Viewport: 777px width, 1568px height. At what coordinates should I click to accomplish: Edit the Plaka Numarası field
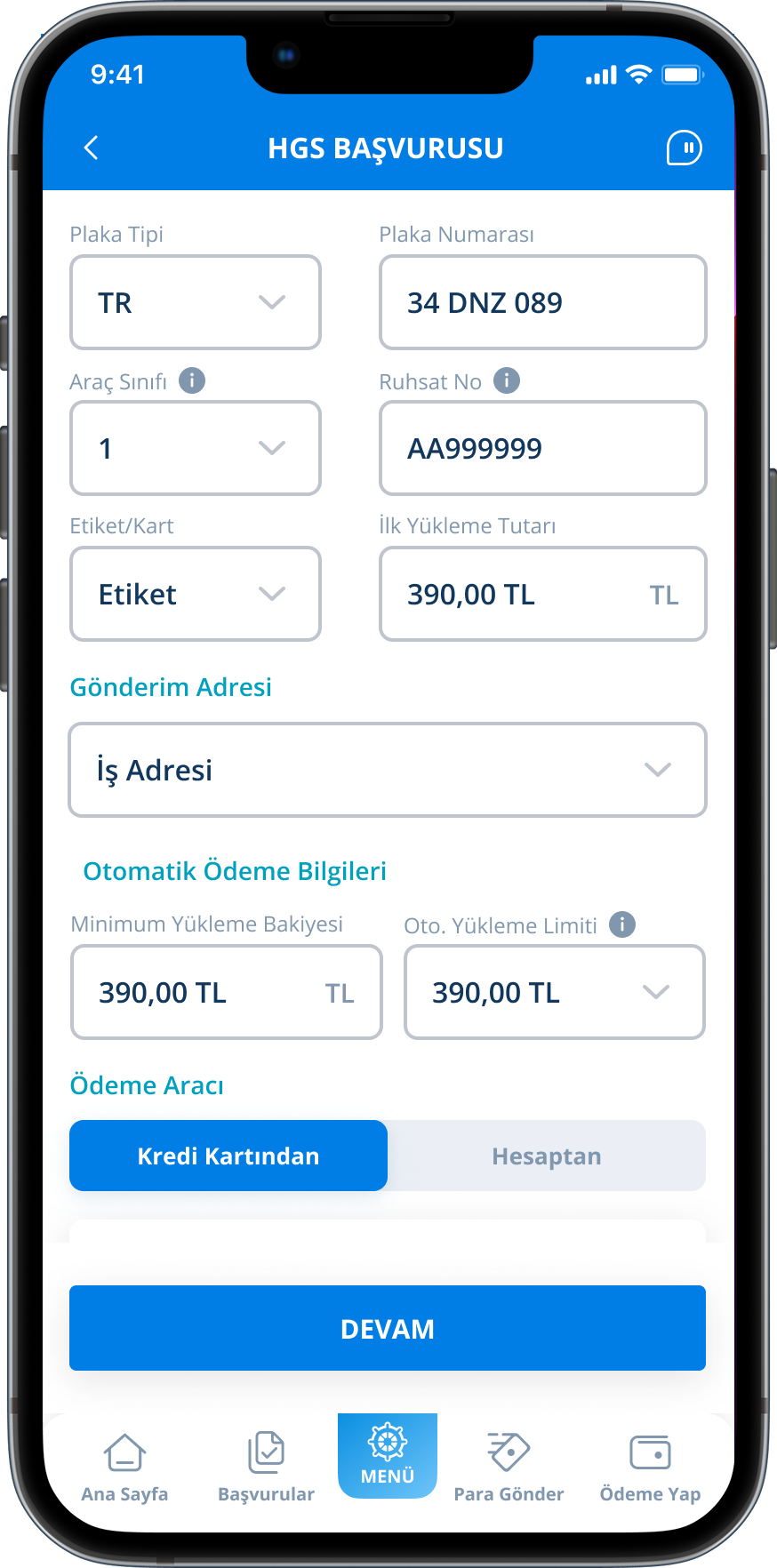coord(542,302)
